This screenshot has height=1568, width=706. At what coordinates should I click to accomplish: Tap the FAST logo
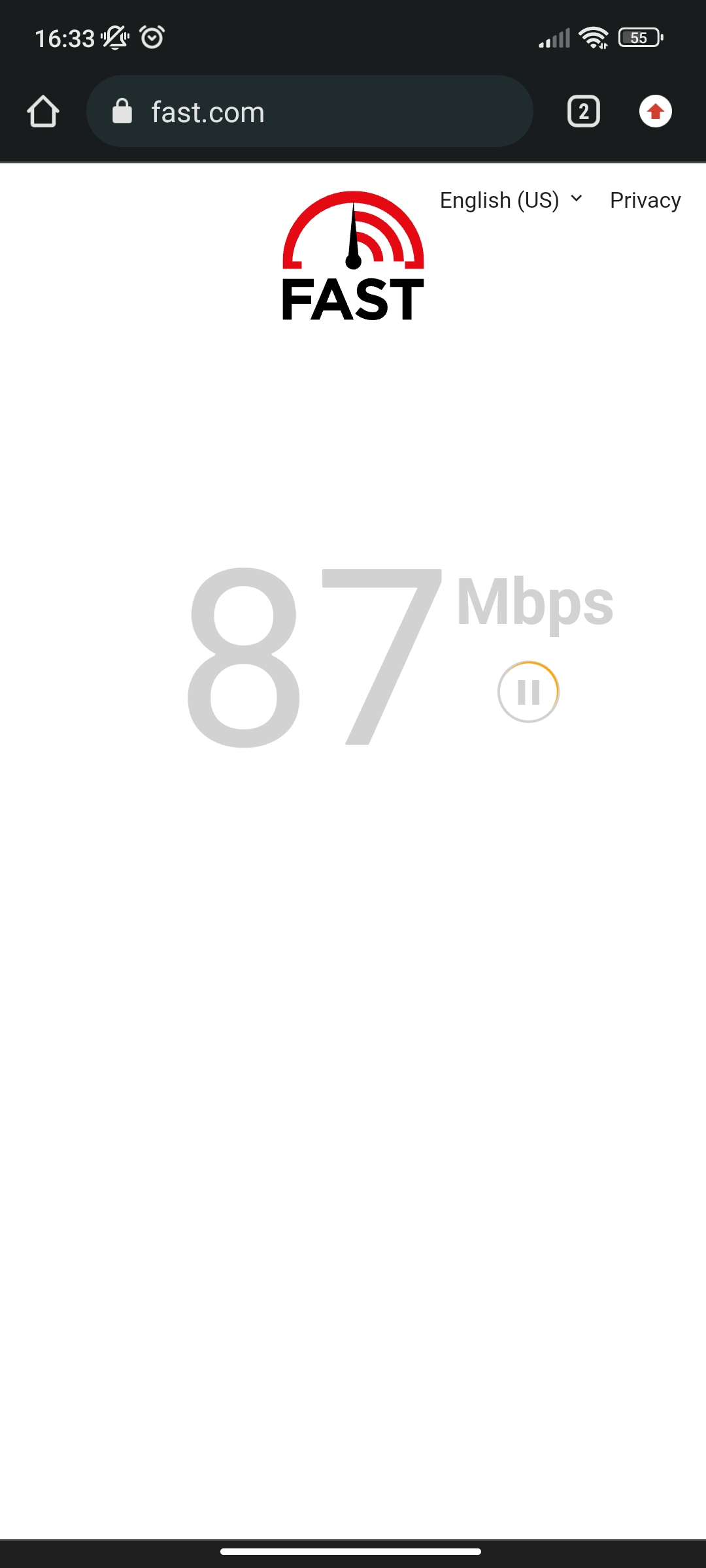353,255
